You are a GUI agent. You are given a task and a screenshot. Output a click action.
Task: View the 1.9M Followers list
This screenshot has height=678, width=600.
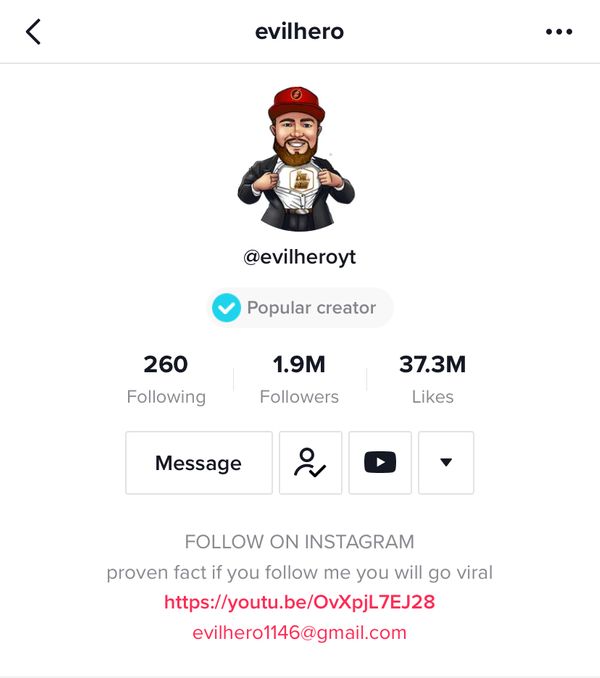(299, 379)
